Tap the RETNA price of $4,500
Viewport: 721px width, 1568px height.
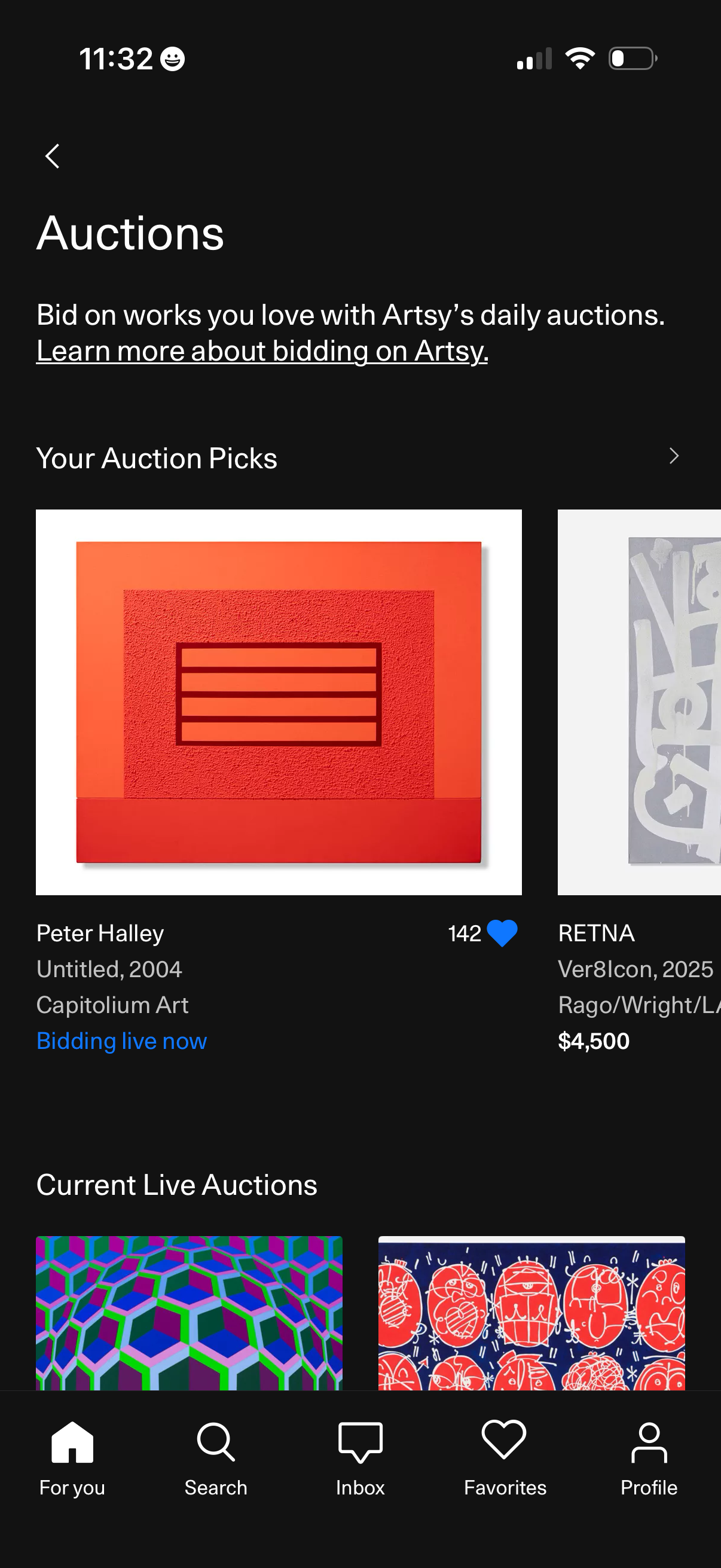pyautogui.click(x=594, y=1041)
